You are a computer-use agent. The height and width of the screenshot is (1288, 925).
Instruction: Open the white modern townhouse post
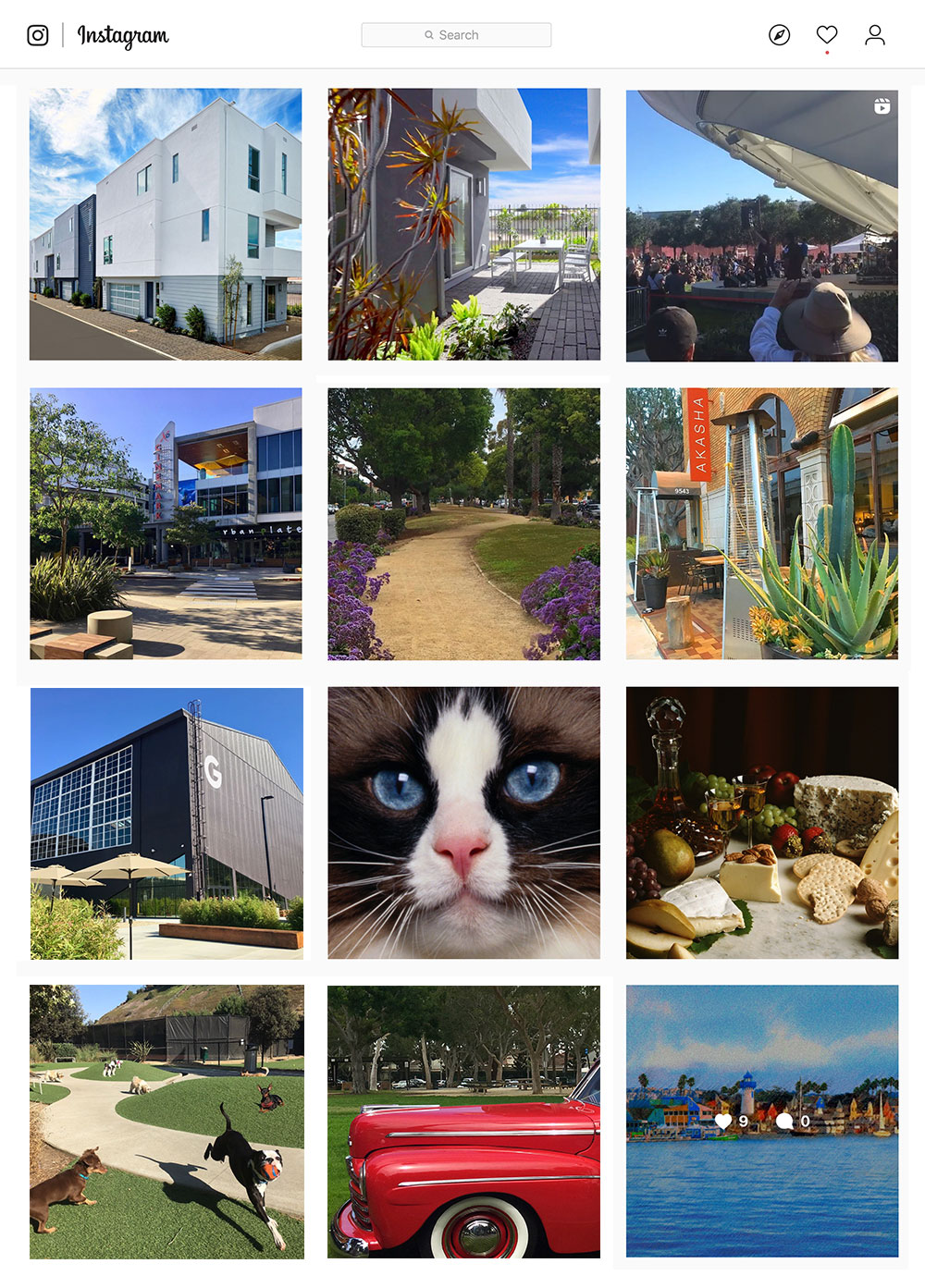click(166, 224)
